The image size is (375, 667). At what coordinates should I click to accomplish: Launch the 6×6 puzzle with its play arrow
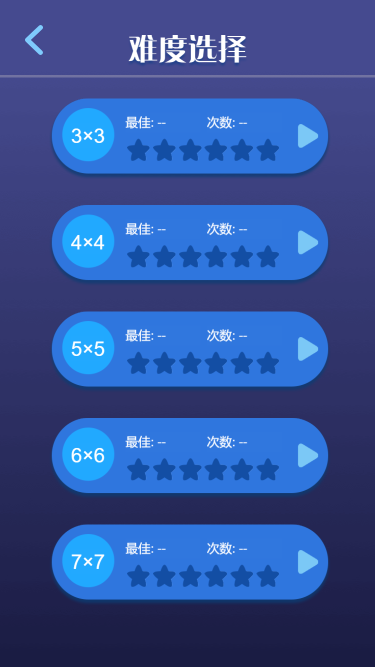point(308,455)
